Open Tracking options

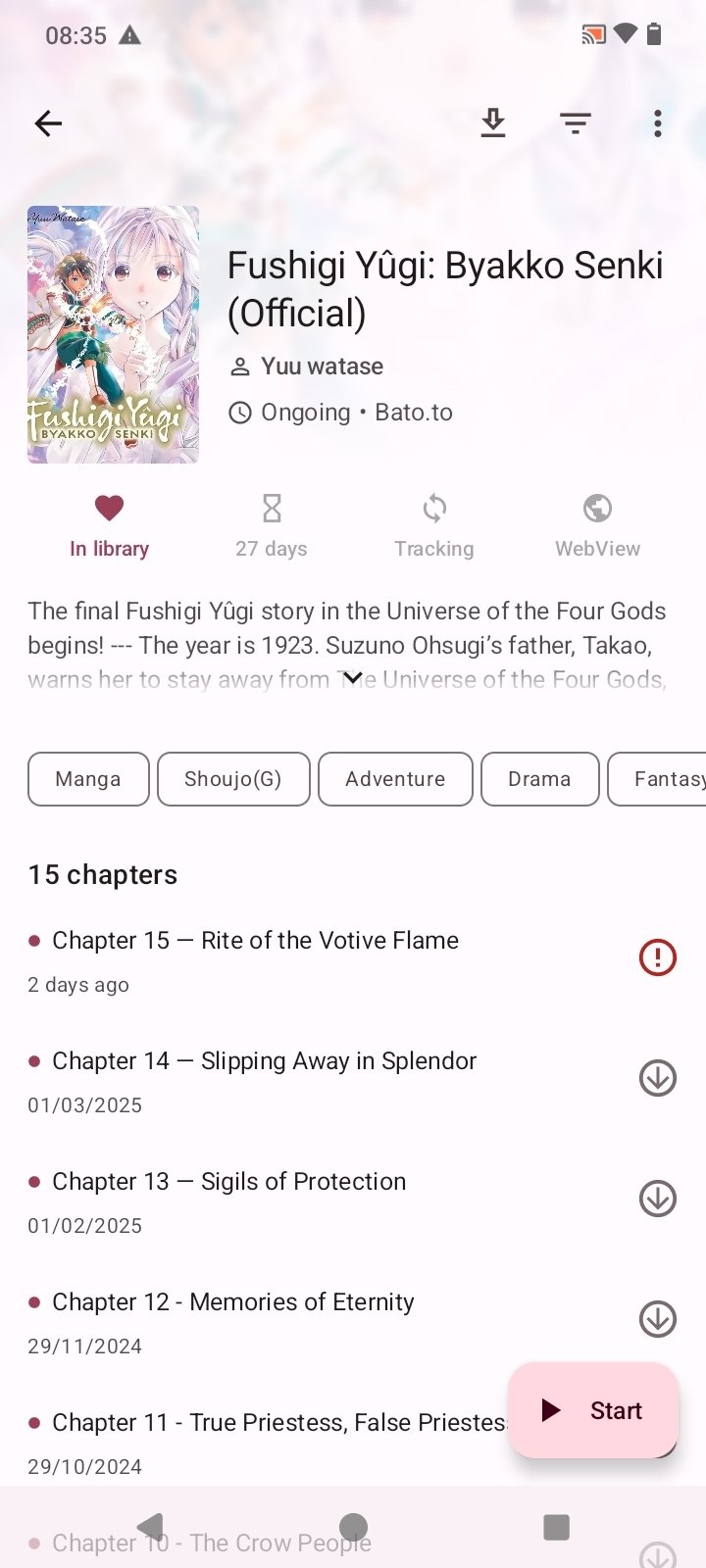tap(433, 526)
